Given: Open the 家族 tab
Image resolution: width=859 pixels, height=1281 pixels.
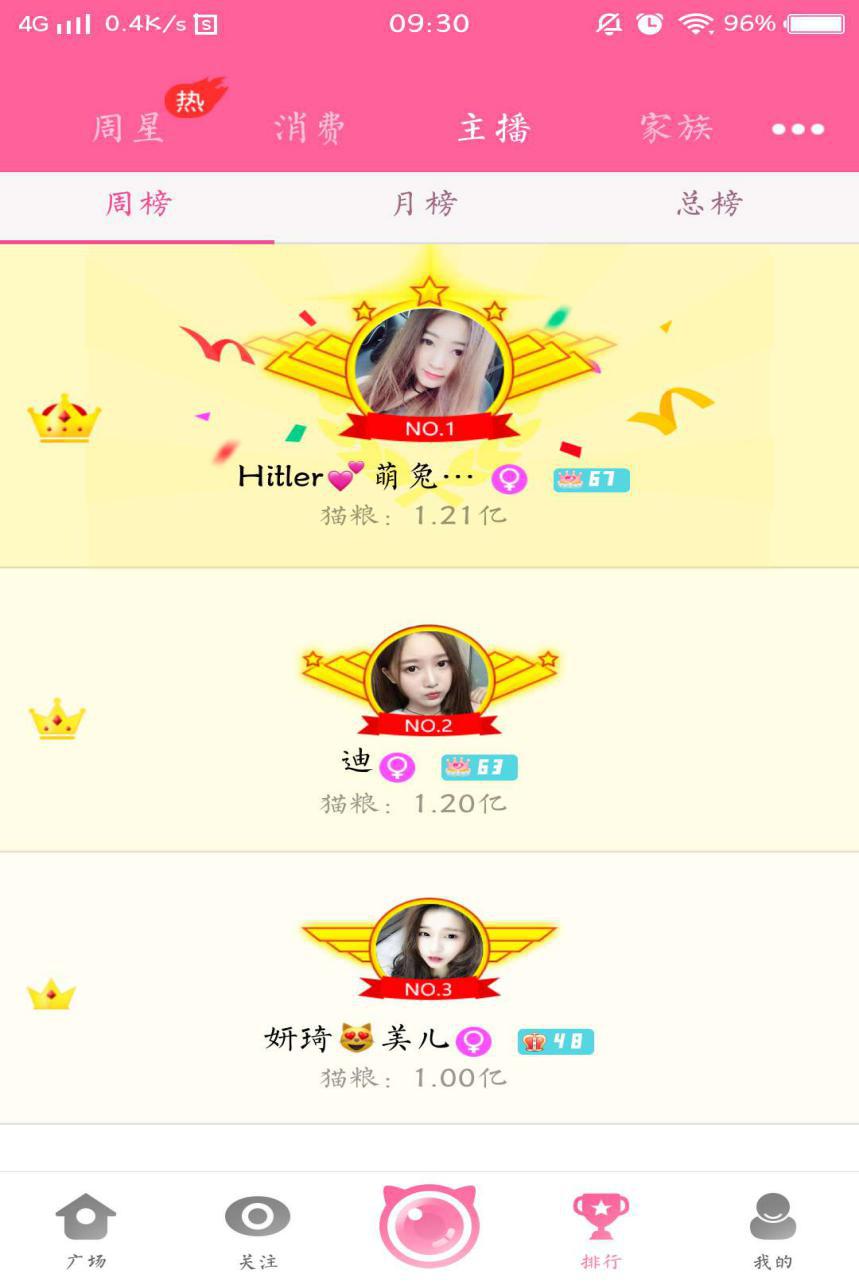Looking at the screenshot, I should 676,128.
